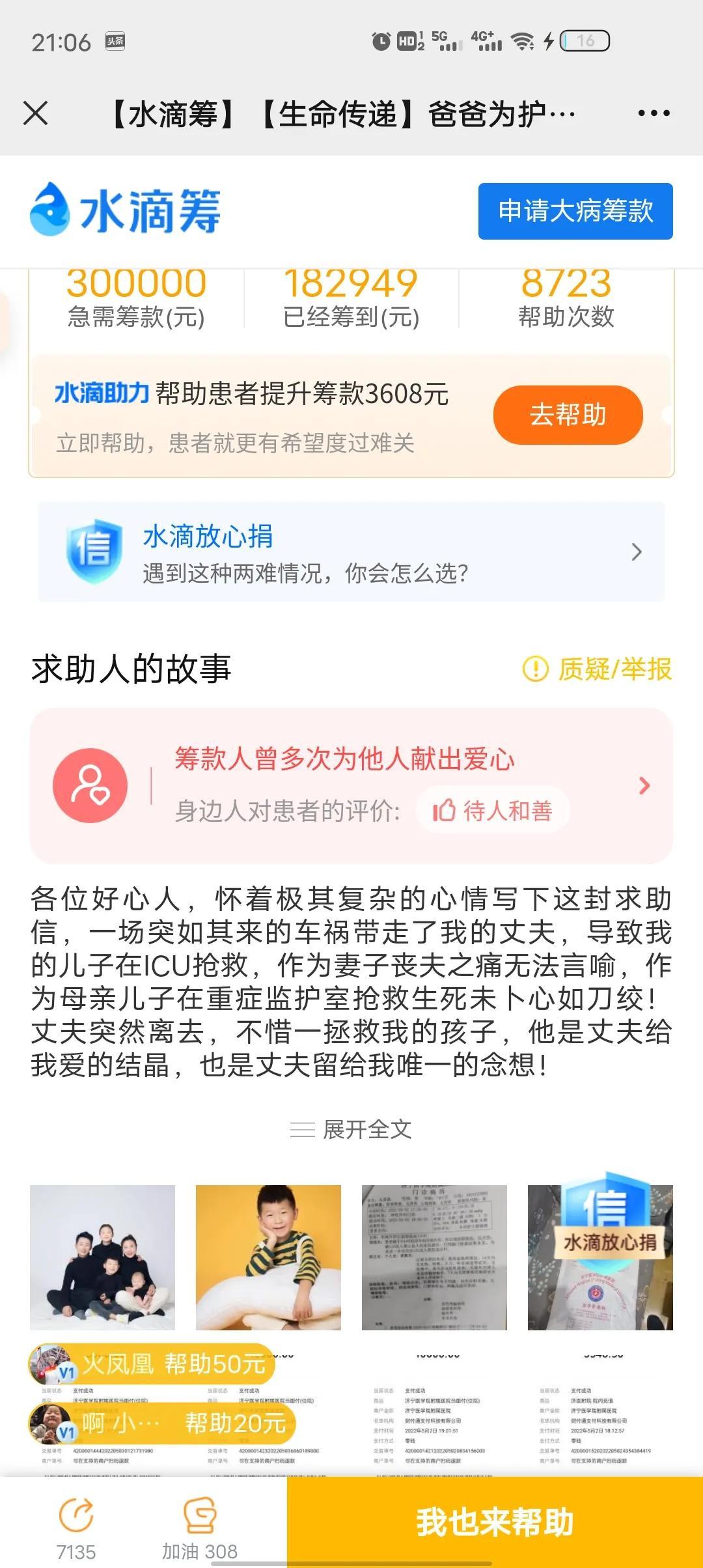This screenshot has height=1568, width=703.
Task: Open the 筹款人曾多次为他人献出爱心 card
Action: click(351, 785)
